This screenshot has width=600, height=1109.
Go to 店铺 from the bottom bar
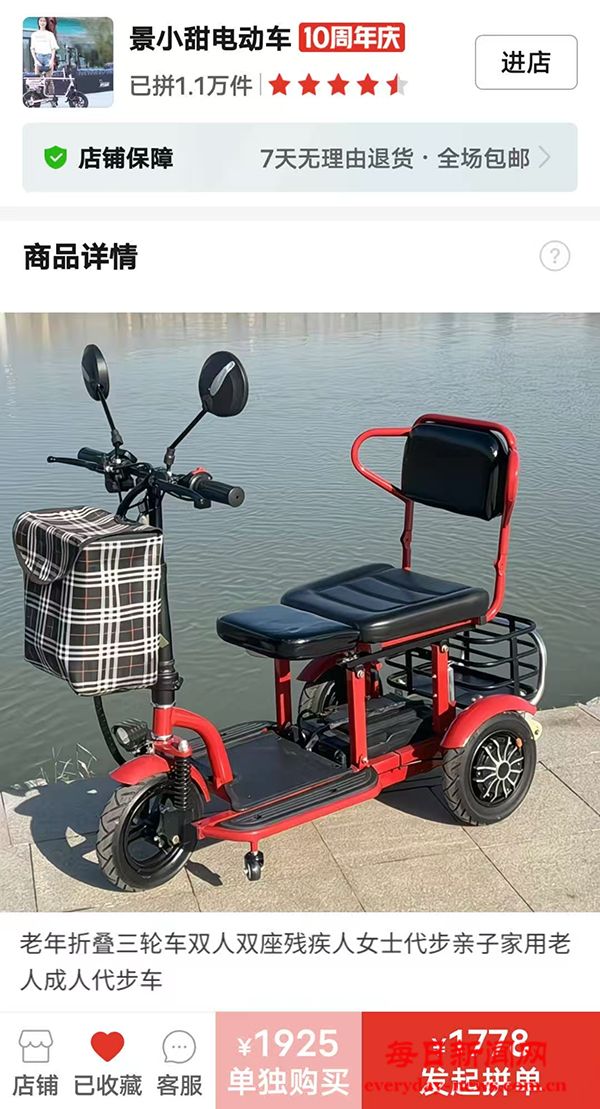pos(36,1061)
